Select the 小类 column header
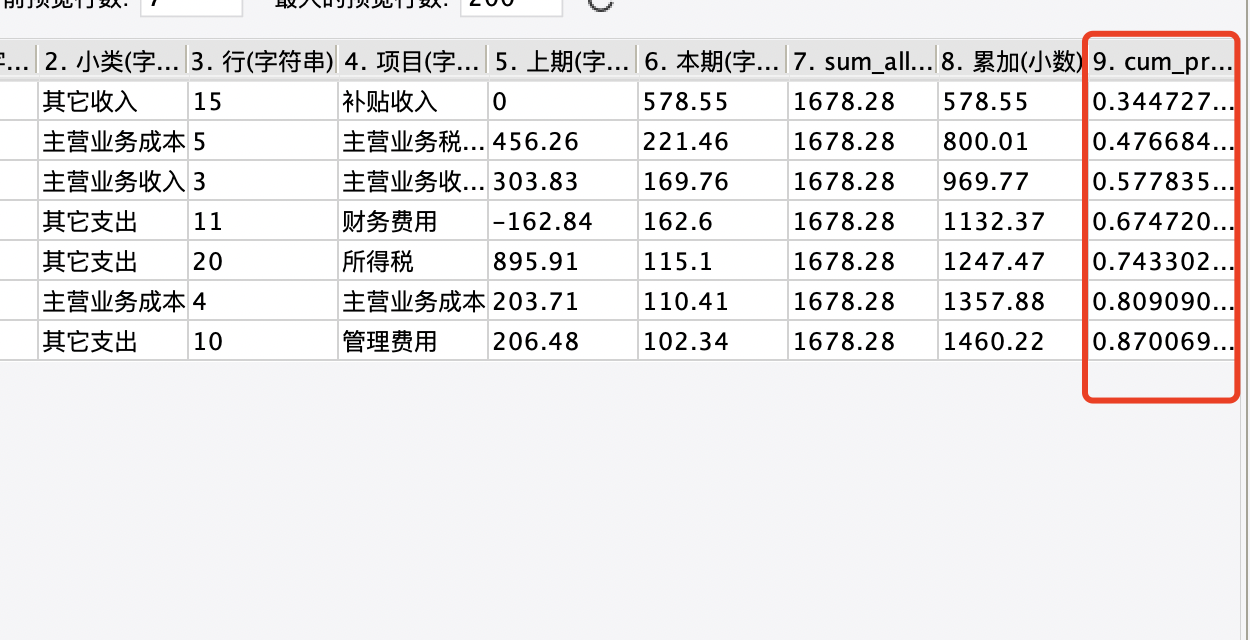This screenshot has height=640, width=1250. 113,62
